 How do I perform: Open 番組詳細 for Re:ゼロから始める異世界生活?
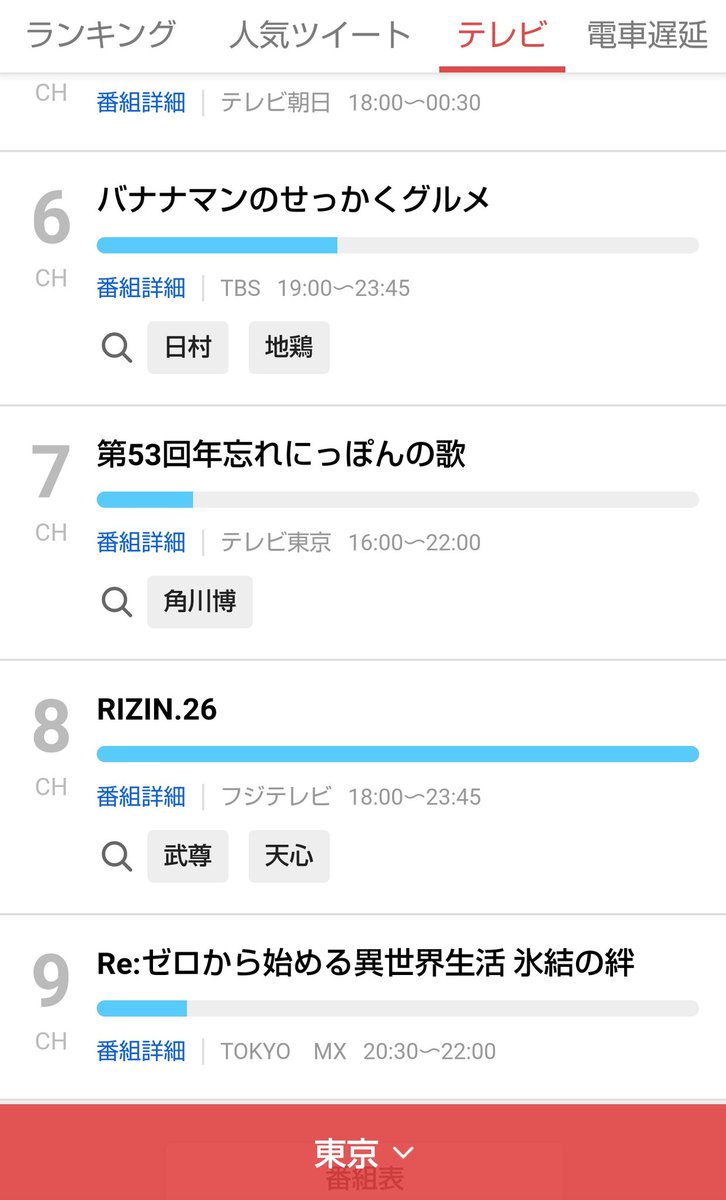(141, 1051)
